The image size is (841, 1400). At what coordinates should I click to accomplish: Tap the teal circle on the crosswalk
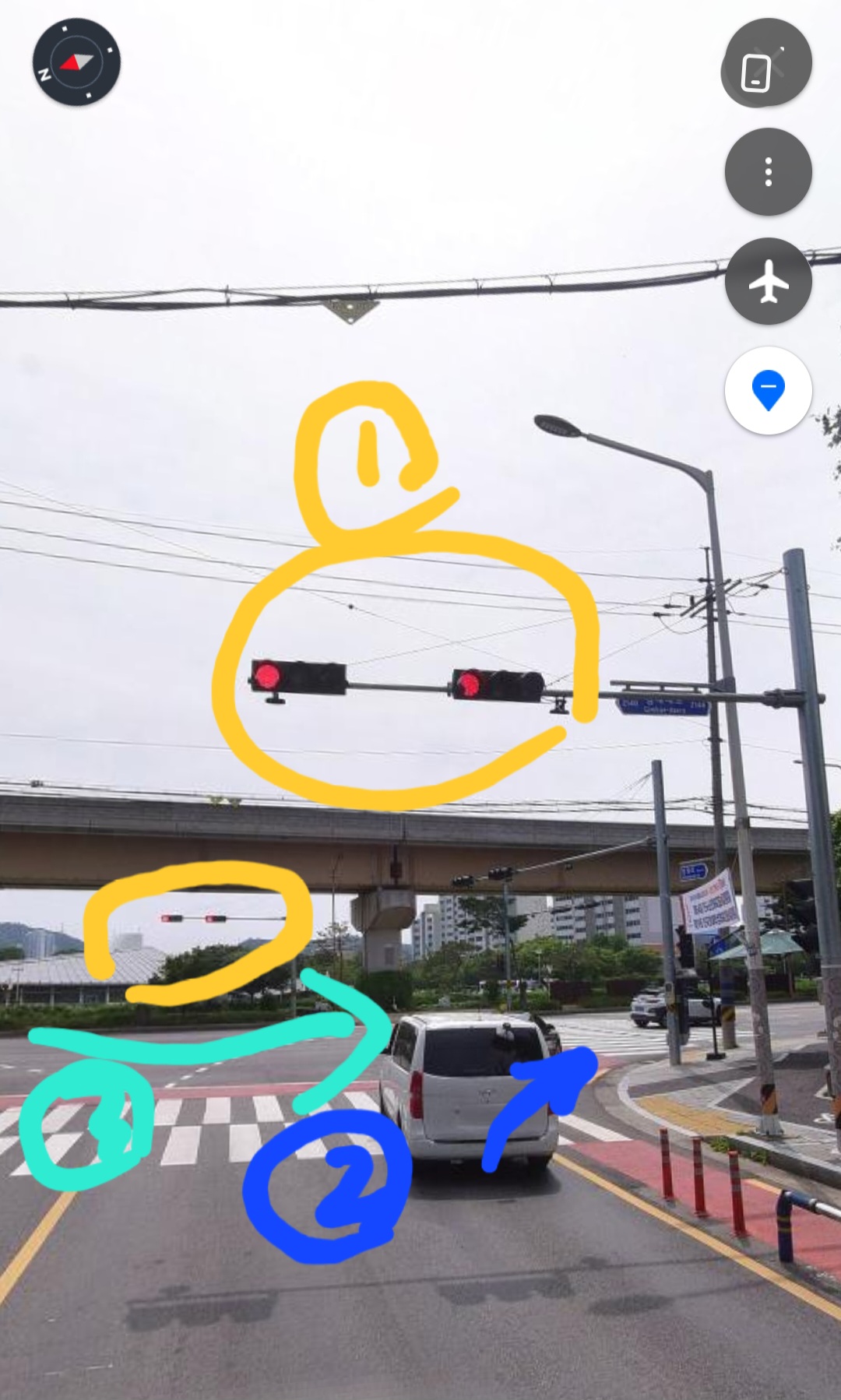point(87,1127)
